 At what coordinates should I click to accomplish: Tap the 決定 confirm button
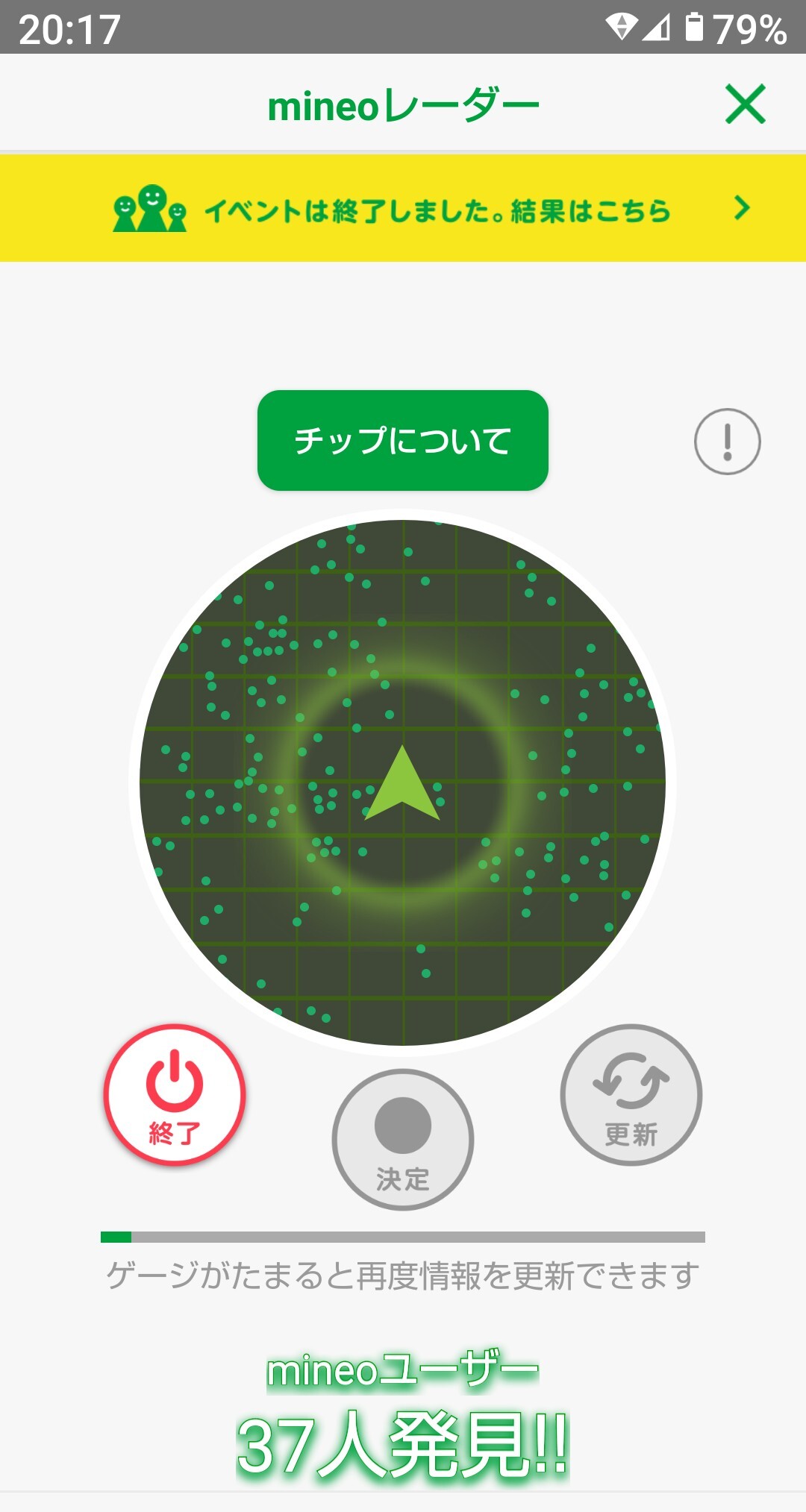click(403, 1139)
